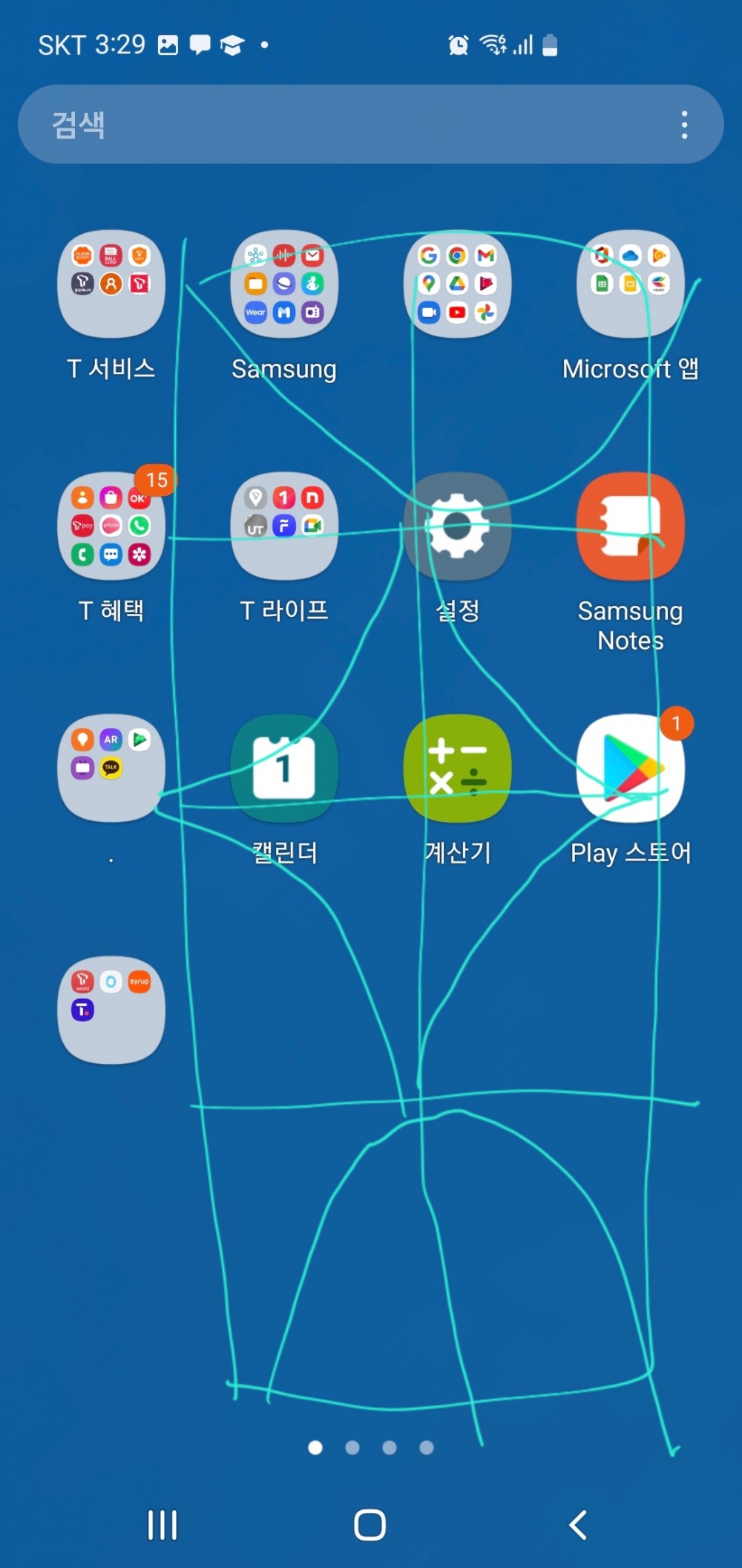Screen dimensions: 742x1568
Task: Open the Google apps folder
Action: pyautogui.click(x=457, y=284)
